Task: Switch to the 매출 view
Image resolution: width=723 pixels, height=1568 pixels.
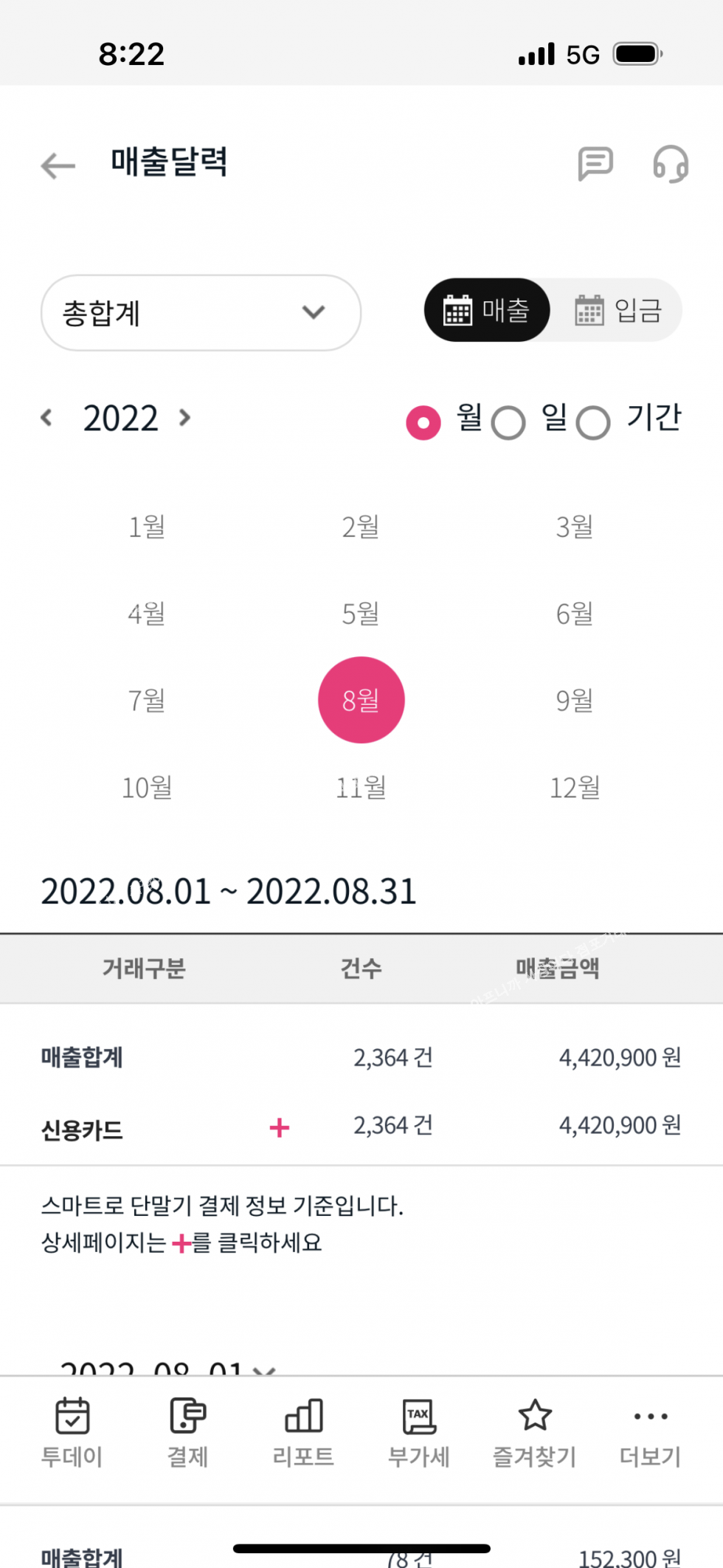Action: coord(487,310)
